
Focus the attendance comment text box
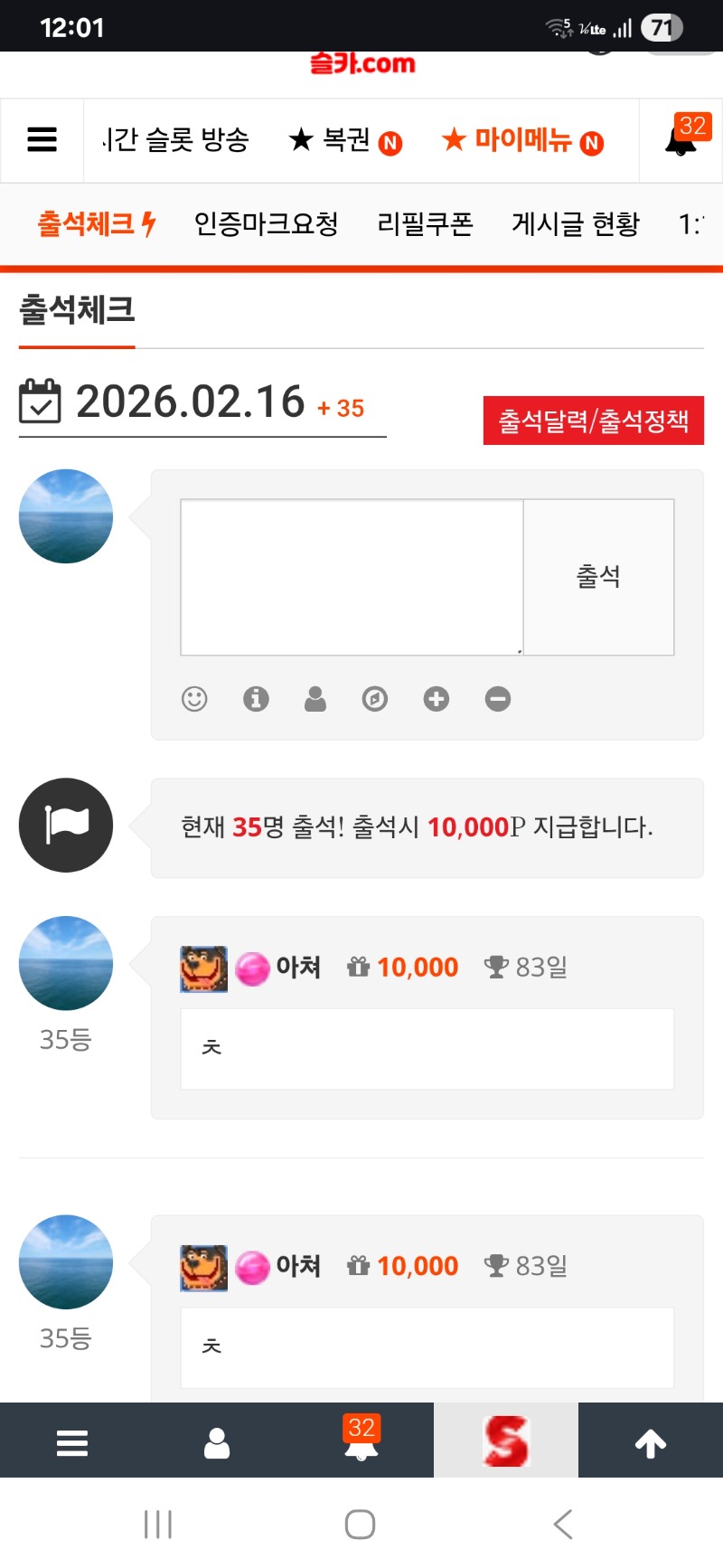352,577
